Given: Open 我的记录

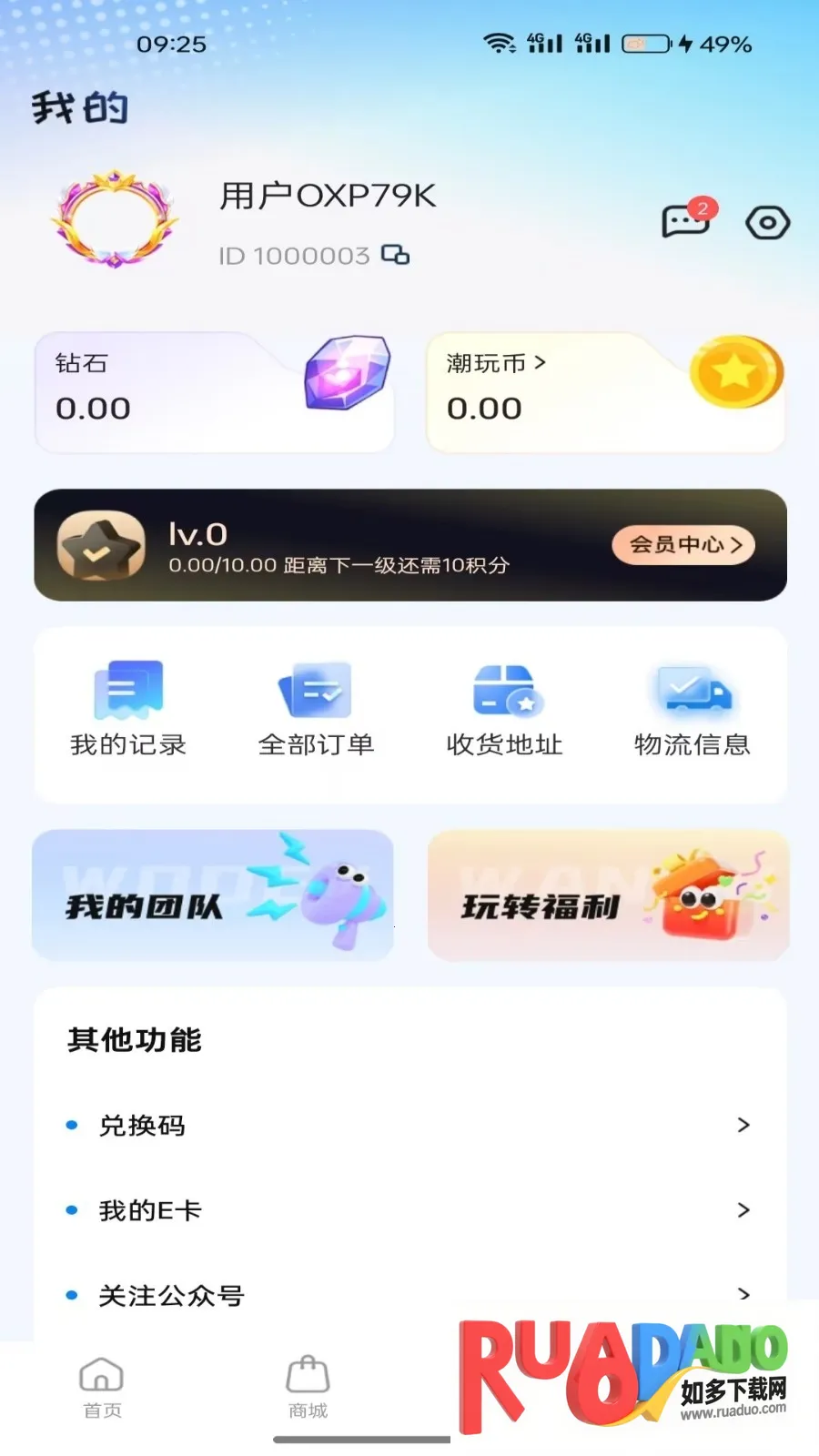Looking at the screenshot, I should click(x=128, y=709).
